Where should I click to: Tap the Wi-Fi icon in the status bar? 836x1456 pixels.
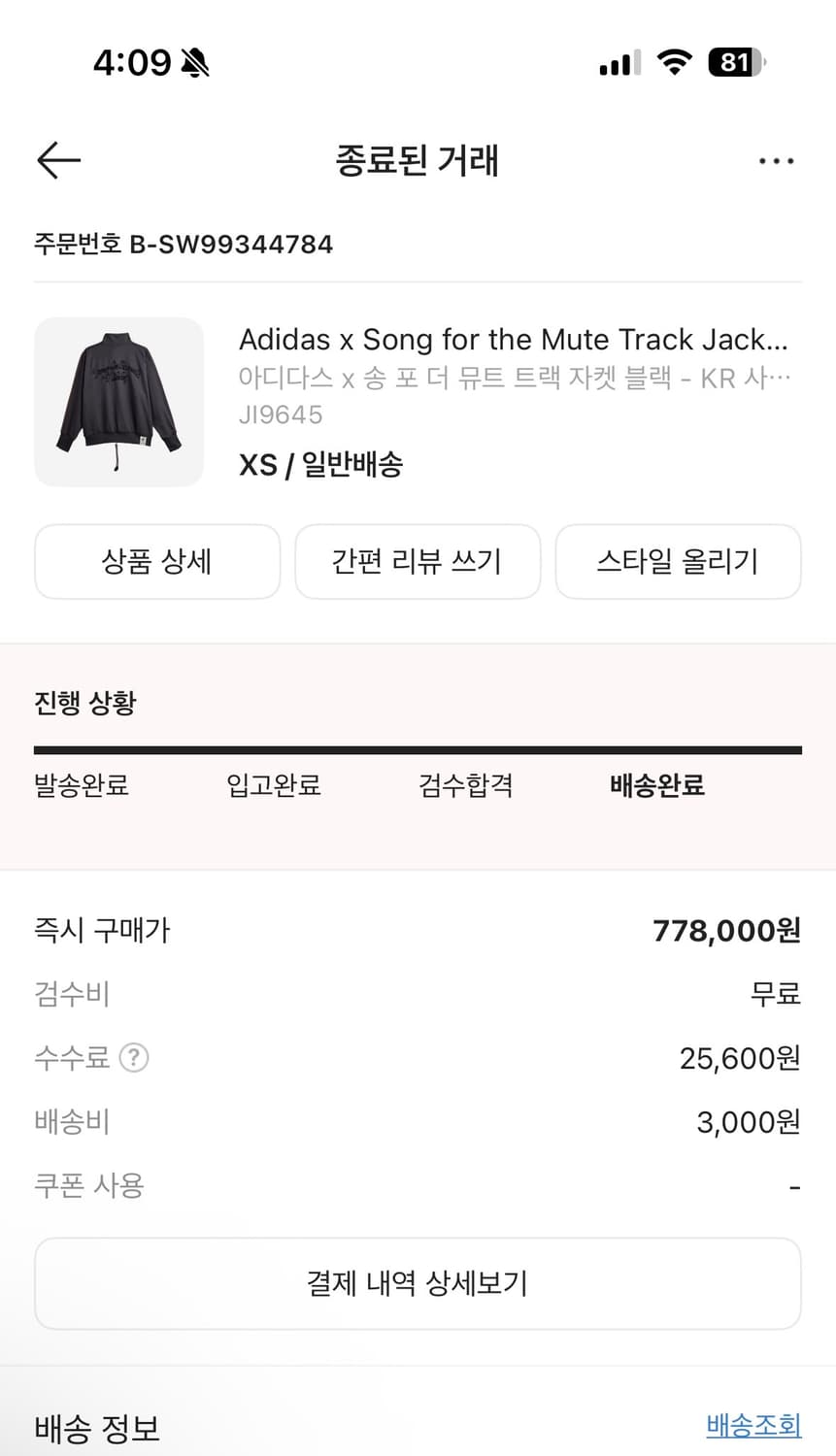coord(674,62)
